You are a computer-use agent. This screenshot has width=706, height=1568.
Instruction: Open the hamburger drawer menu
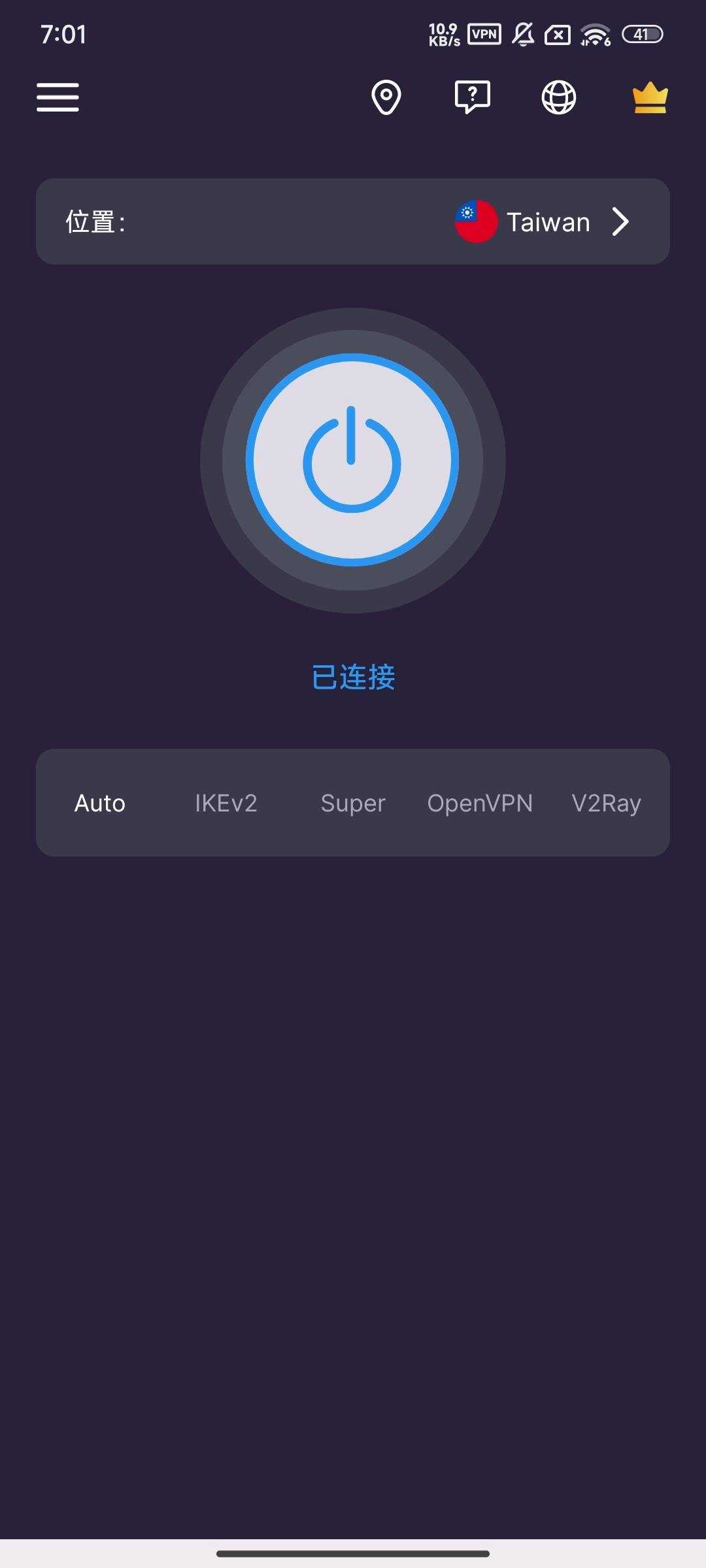click(x=58, y=97)
